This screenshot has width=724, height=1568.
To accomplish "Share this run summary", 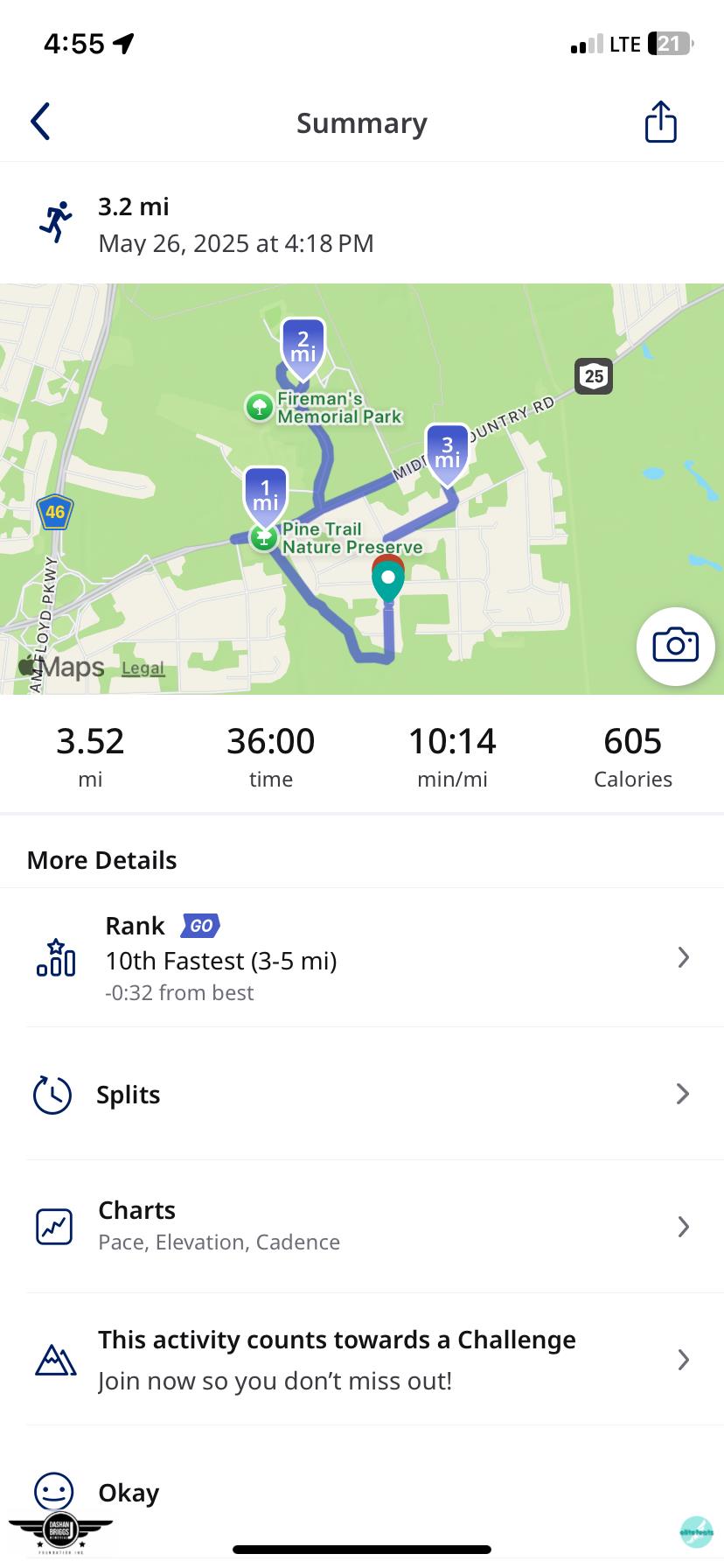I will (x=660, y=122).
